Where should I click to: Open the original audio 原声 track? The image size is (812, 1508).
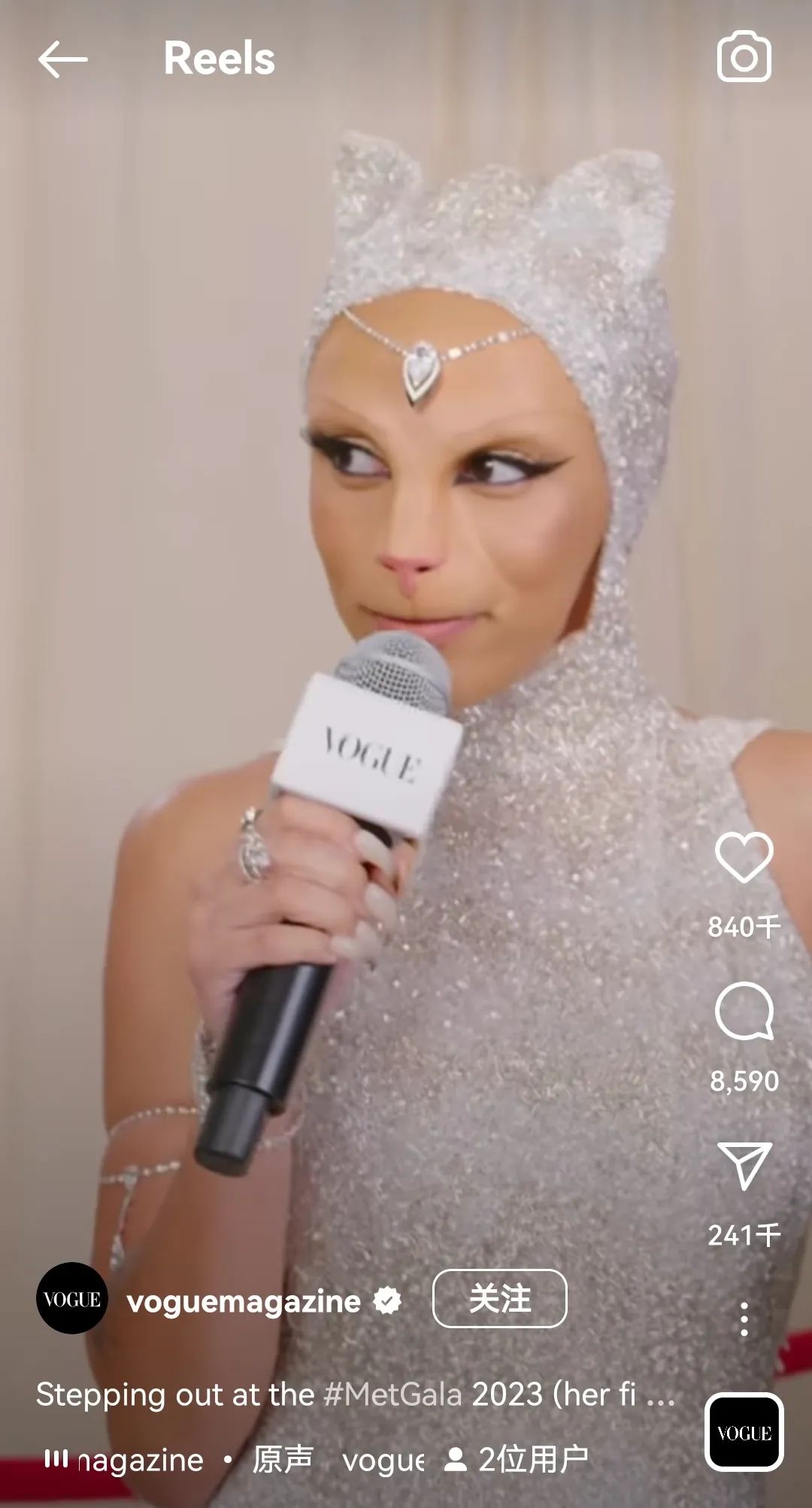(282, 1459)
